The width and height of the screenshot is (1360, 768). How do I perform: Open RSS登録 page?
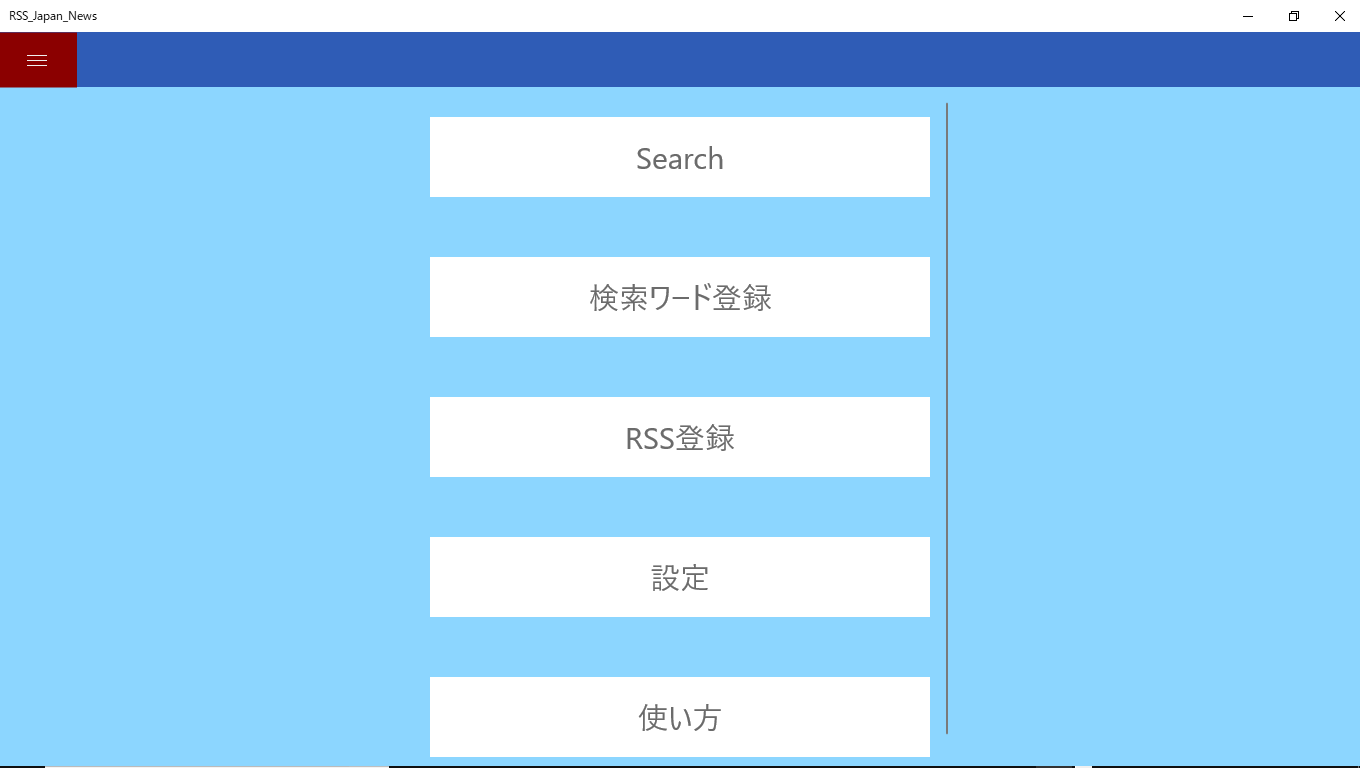click(680, 437)
